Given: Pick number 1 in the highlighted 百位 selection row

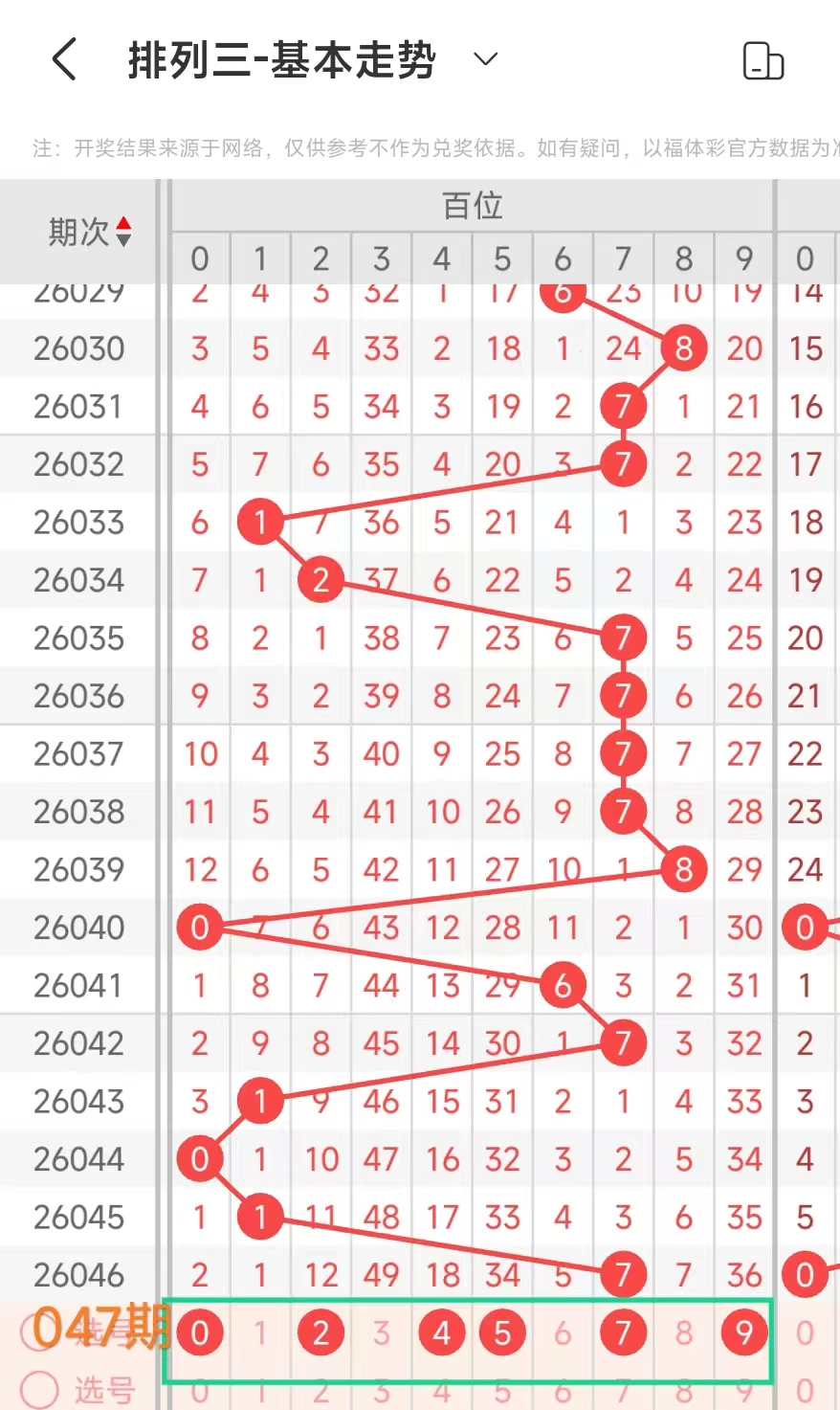Looking at the screenshot, I should point(260,1332).
